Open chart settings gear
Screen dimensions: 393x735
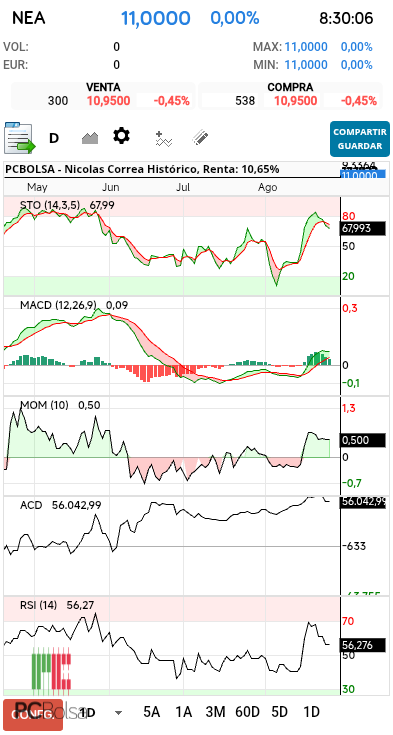(121, 136)
